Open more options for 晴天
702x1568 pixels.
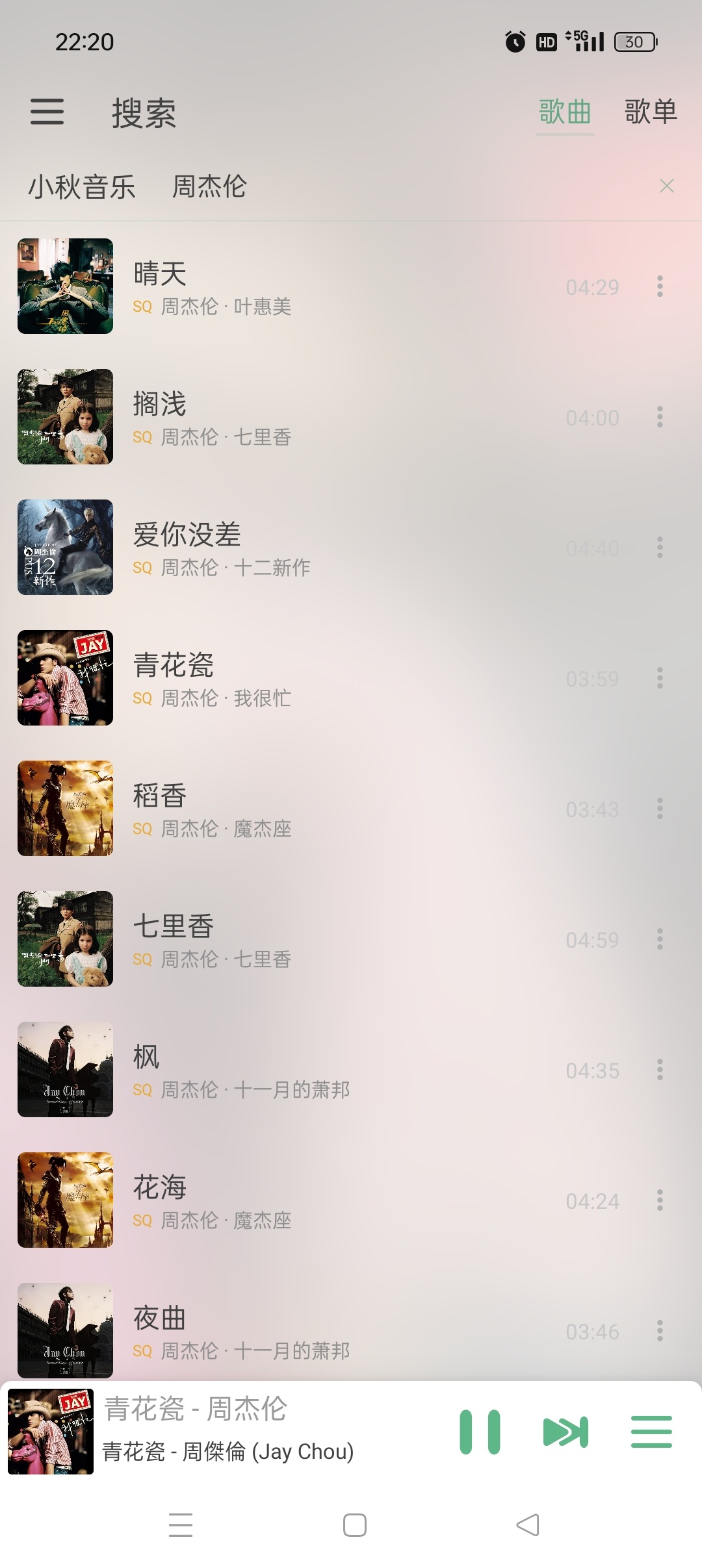pyautogui.click(x=660, y=286)
